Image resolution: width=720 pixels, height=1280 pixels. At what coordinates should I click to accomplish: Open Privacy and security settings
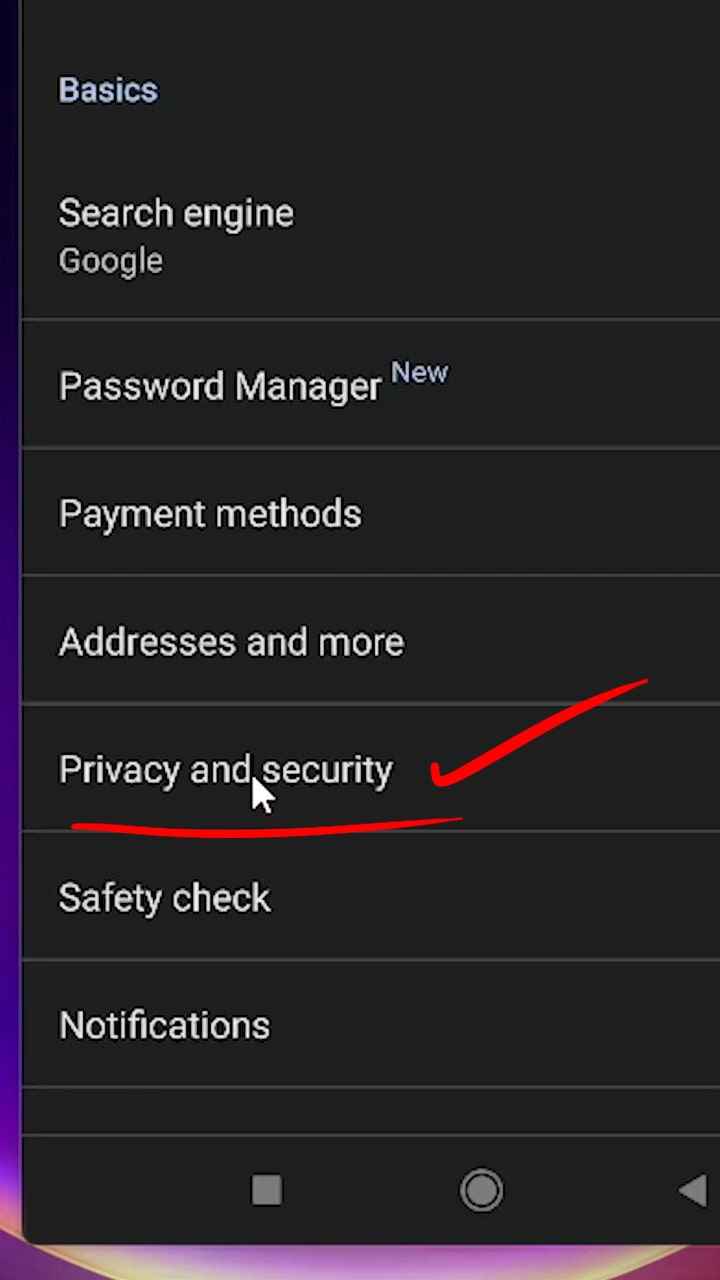tap(371, 768)
